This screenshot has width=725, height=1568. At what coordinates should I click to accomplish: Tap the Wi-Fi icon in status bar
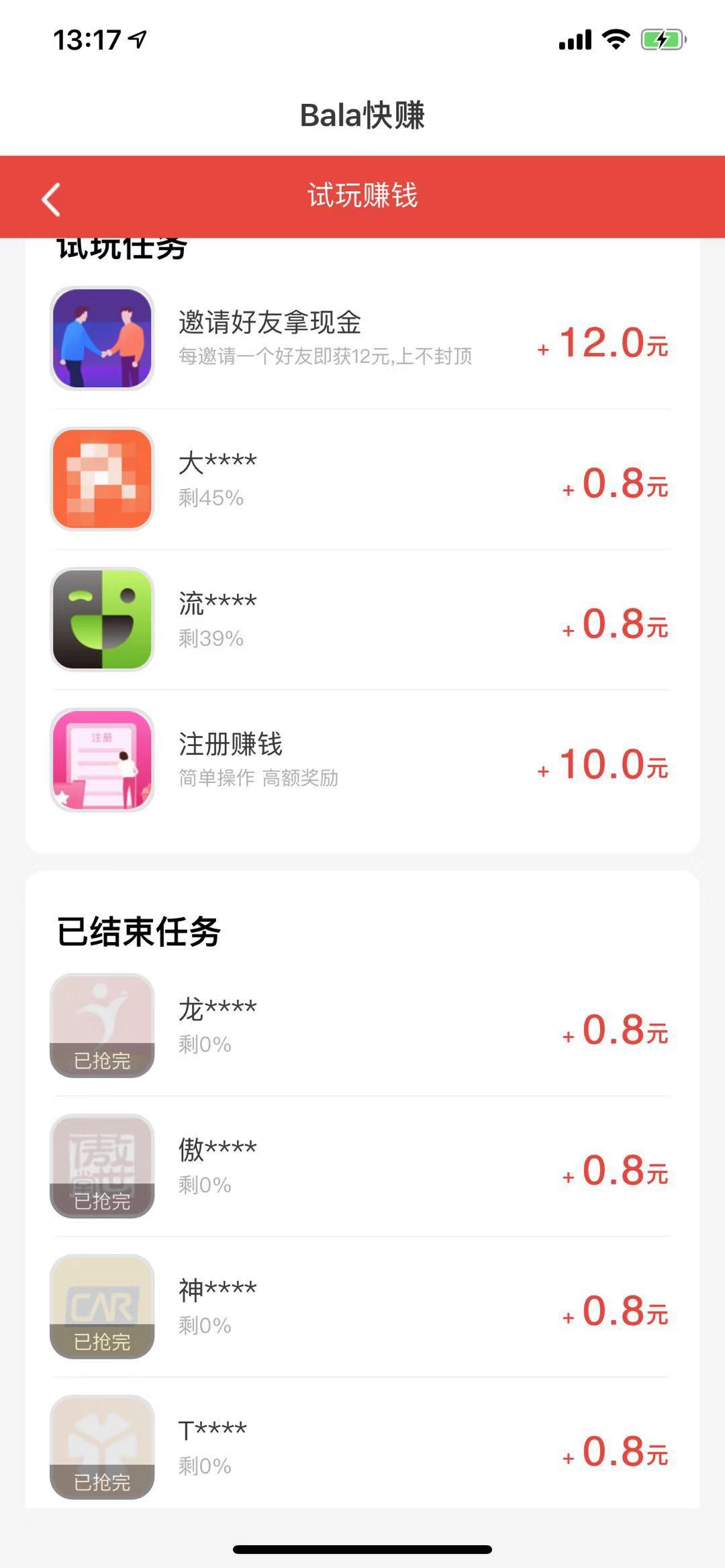615,40
